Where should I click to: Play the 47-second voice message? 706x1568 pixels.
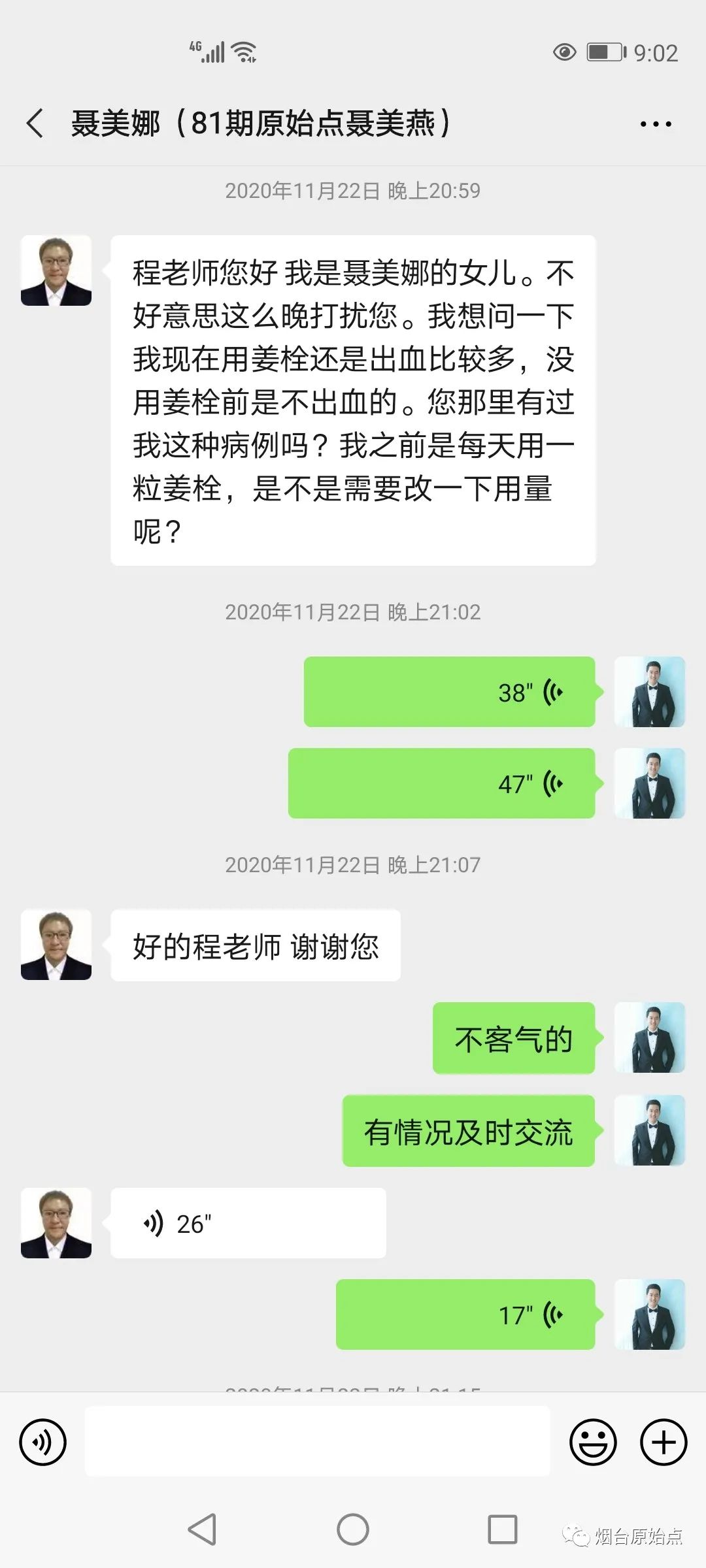point(442,783)
